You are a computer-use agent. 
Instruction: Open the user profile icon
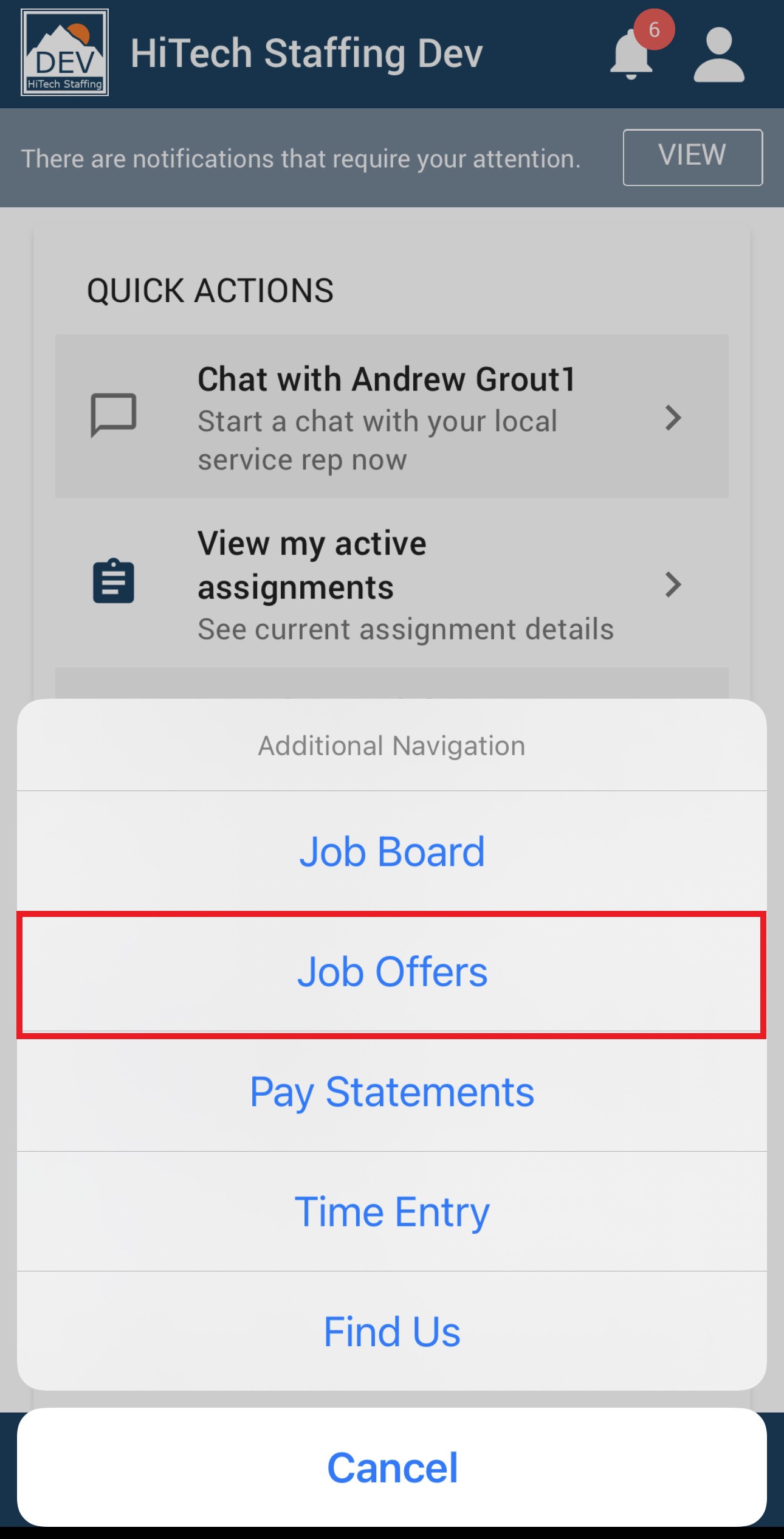[718, 55]
